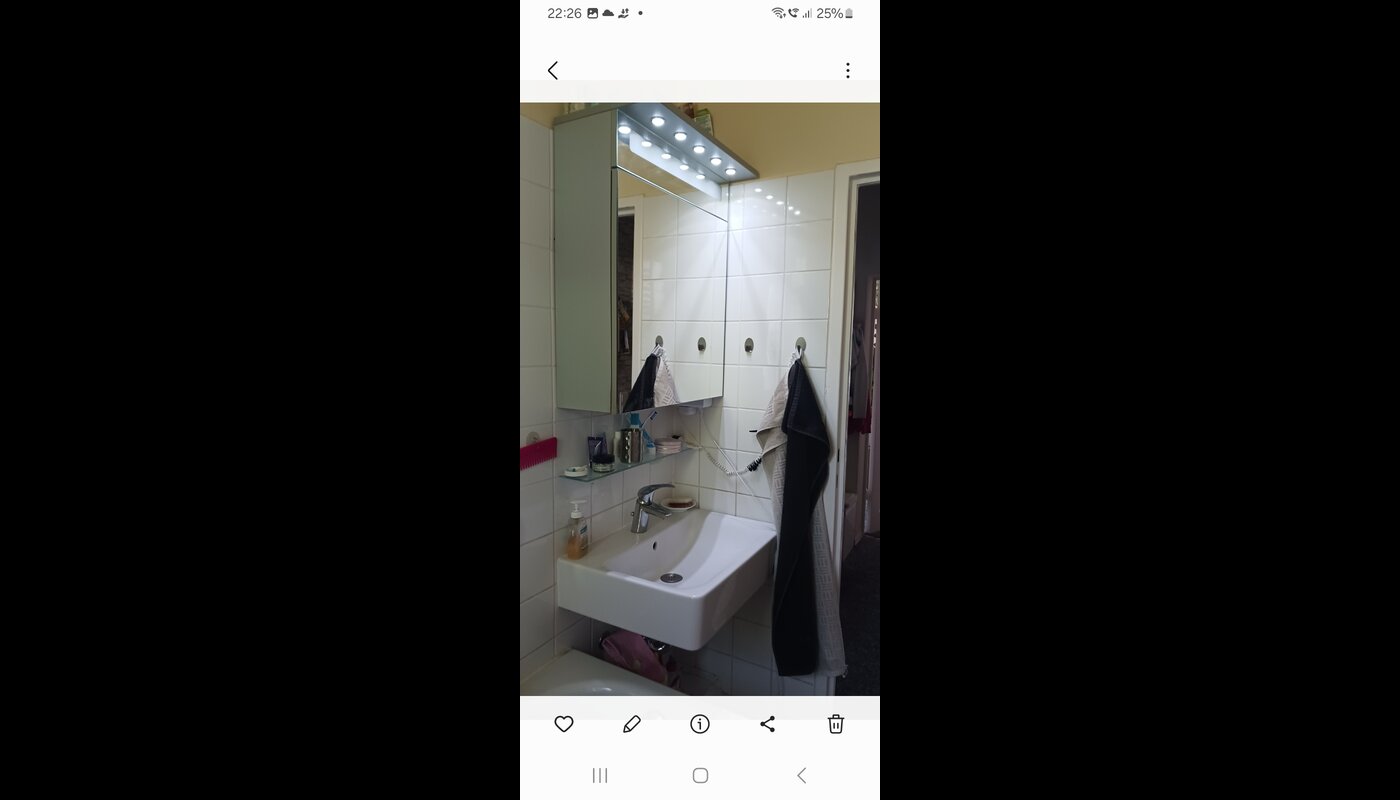Delete this photo with the trash icon
The width and height of the screenshot is (1400, 800).
click(836, 724)
